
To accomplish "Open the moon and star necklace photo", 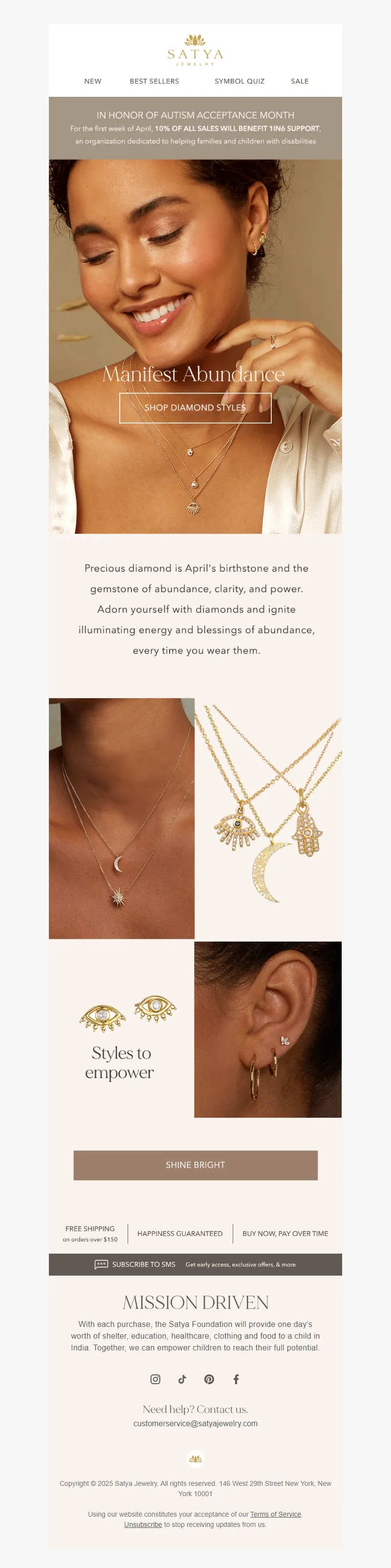I will tap(122, 817).
